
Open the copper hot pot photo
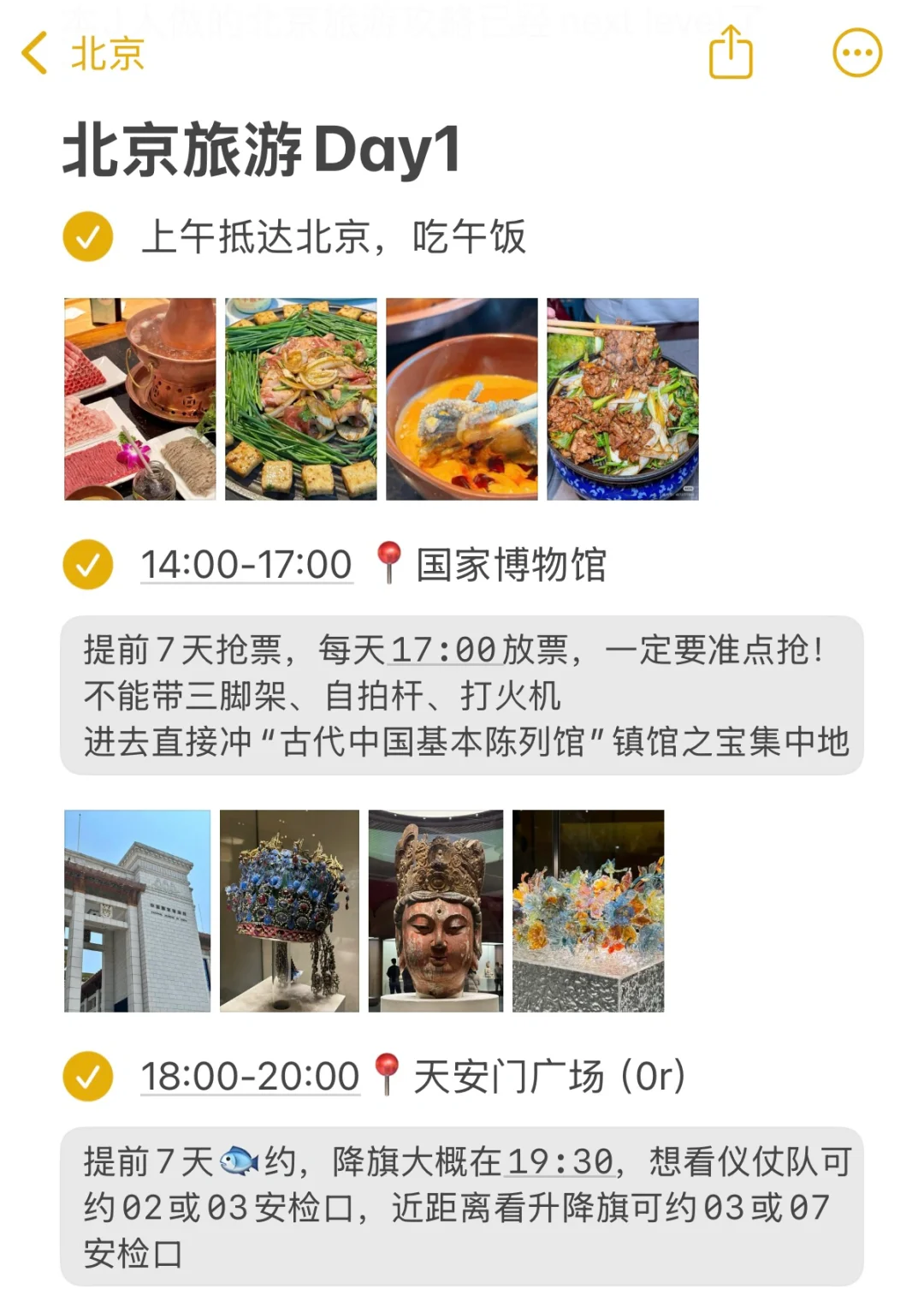[x=140, y=399]
